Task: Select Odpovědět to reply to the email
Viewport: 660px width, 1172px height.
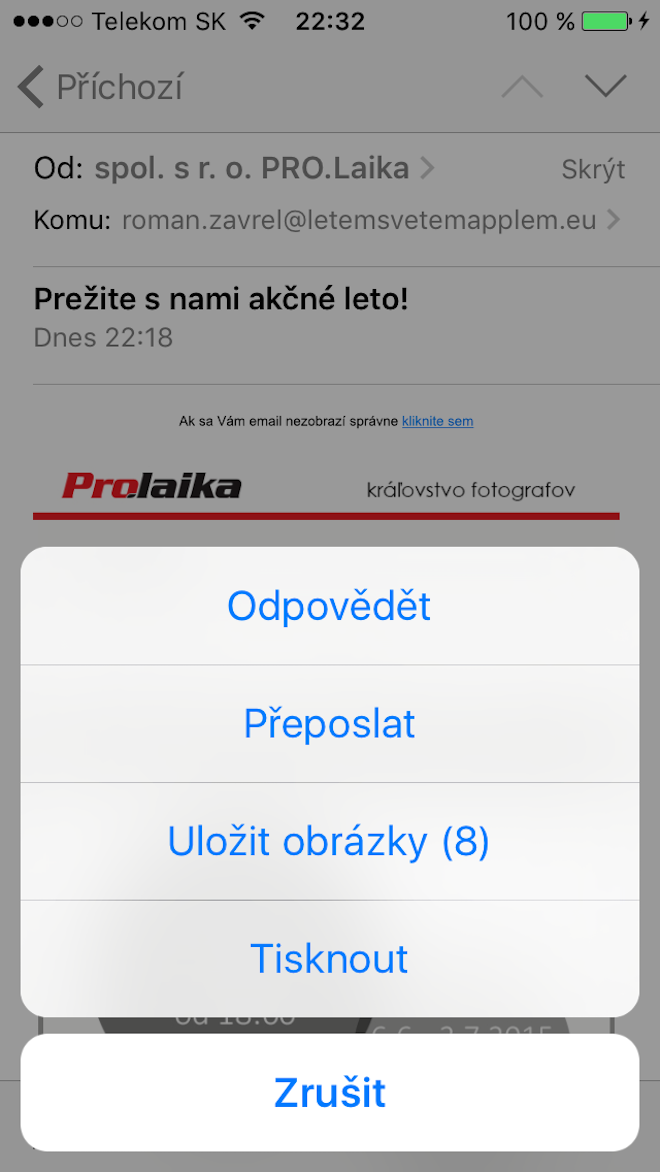Action: (329, 606)
